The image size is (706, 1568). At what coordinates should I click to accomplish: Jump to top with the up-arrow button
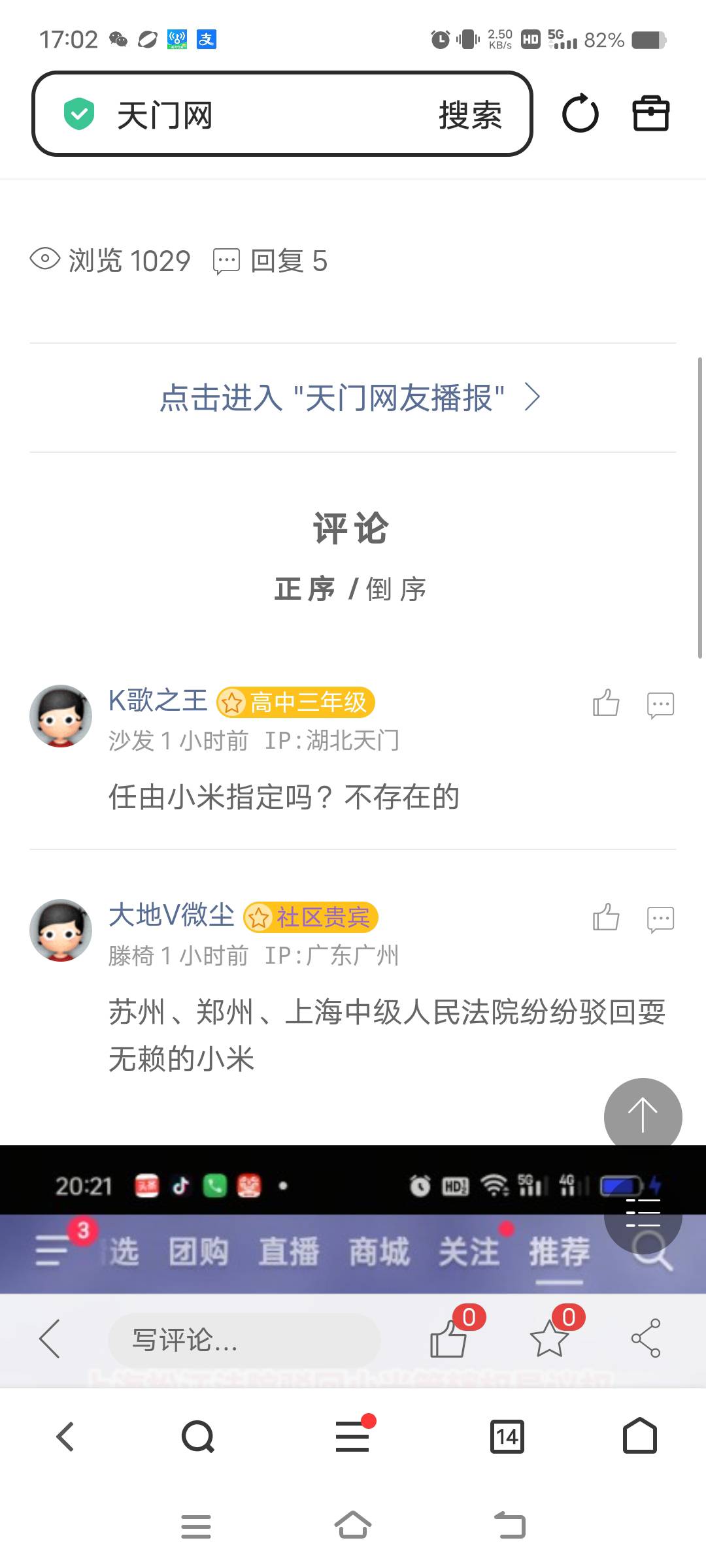(x=643, y=1116)
